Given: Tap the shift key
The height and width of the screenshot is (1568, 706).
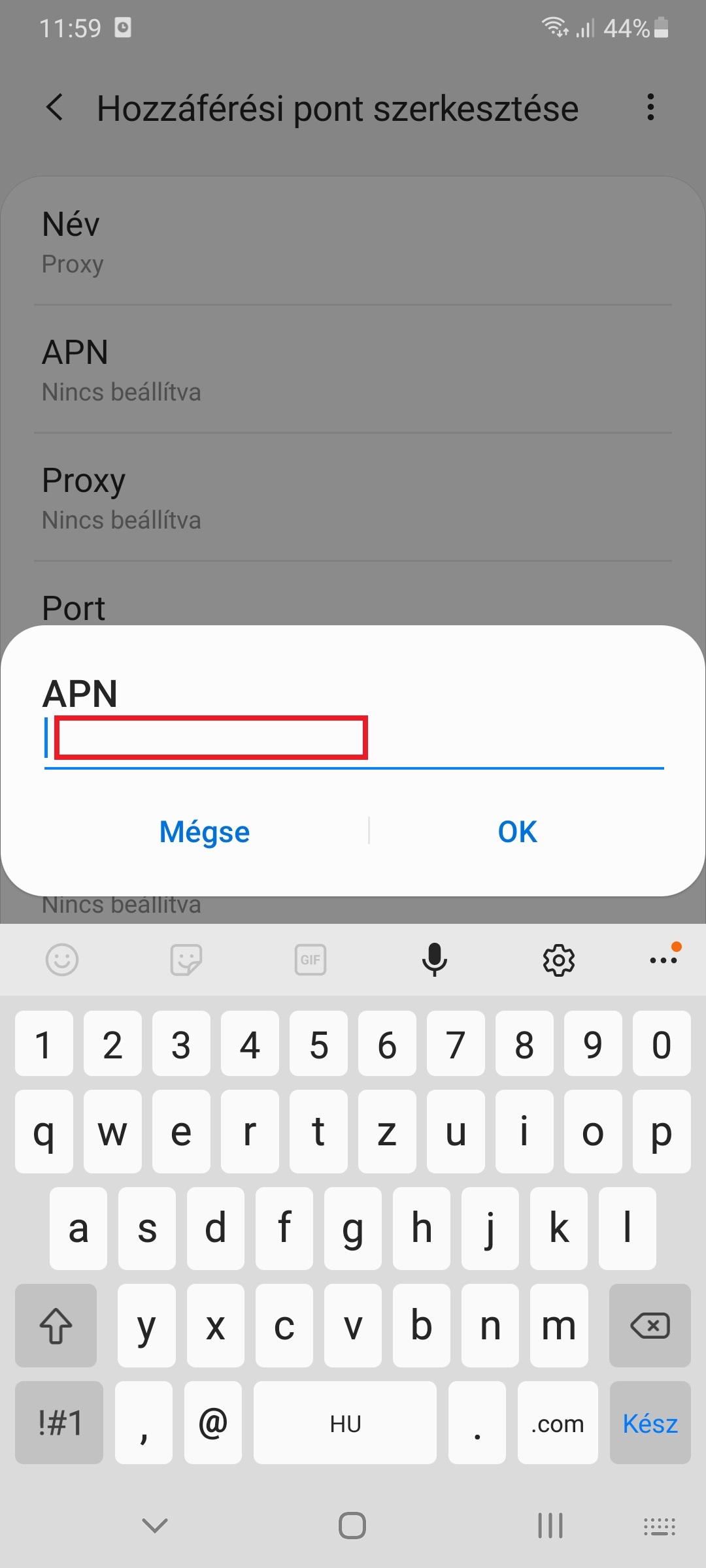Looking at the screenshot, I should click(x=56, y=1326).
